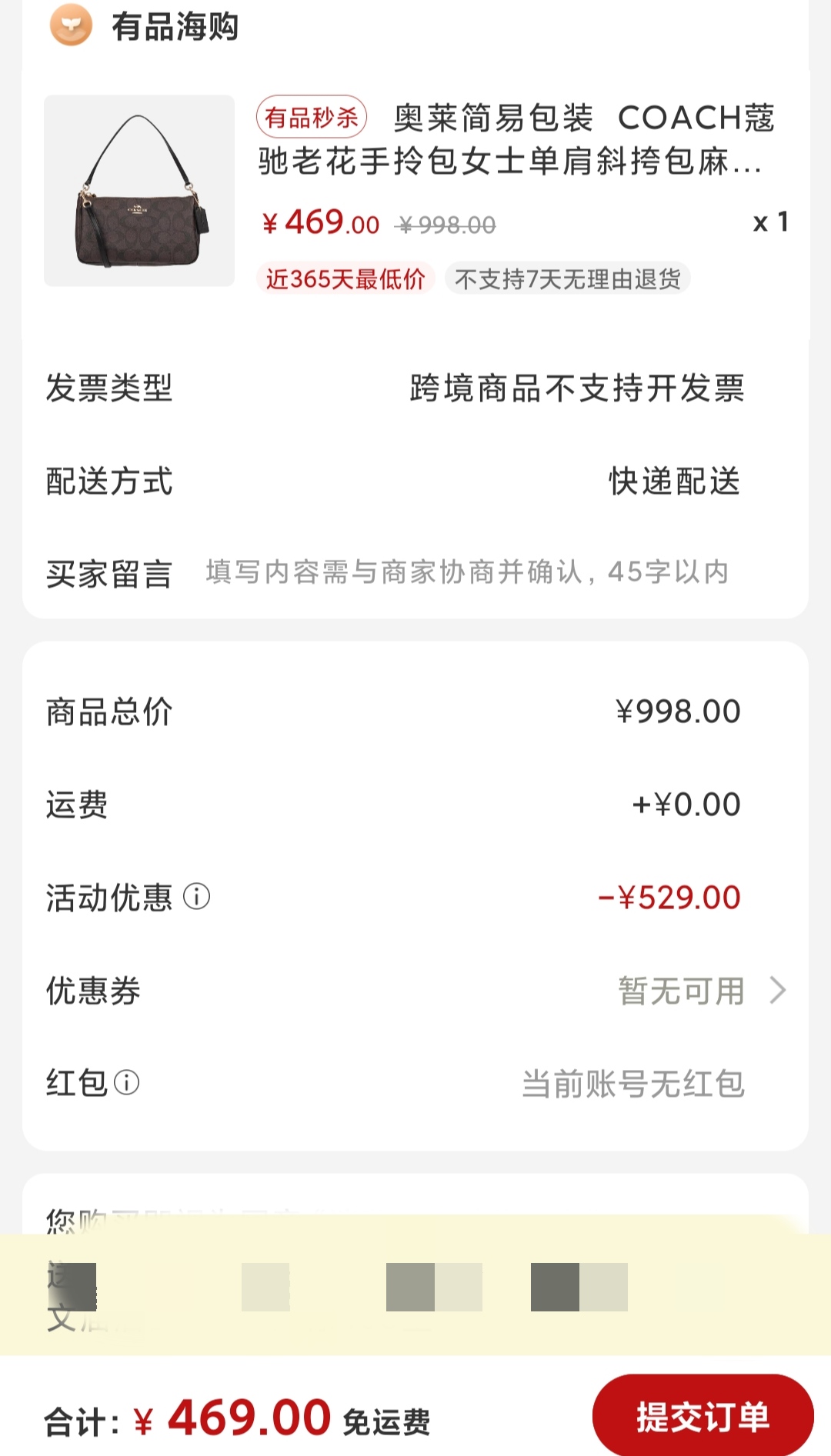Screen dimensions: 831x1456
Task: Open the 有品海购 store header
Action: tap(145, 26)
